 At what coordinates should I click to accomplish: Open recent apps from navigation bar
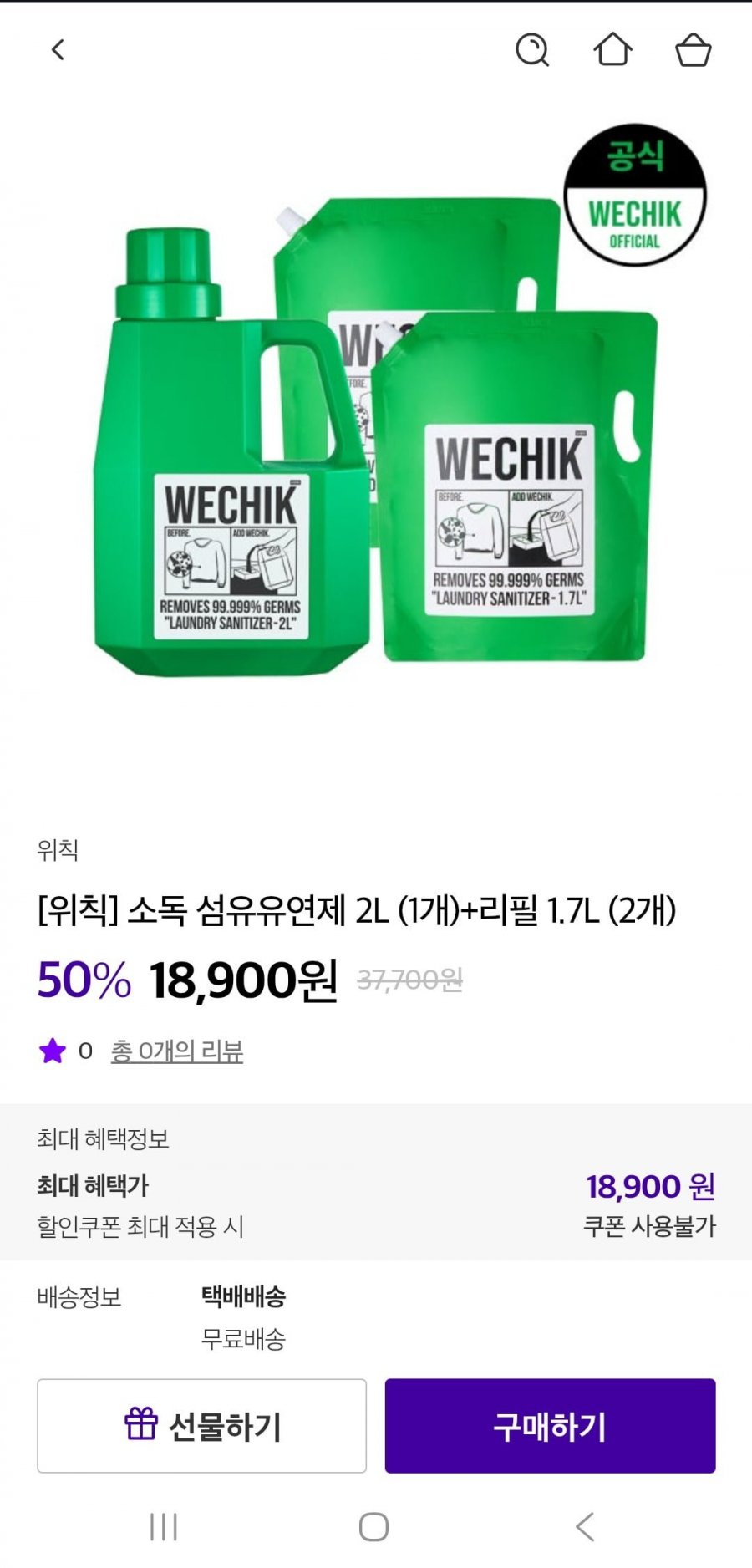tap(164, 1527)
